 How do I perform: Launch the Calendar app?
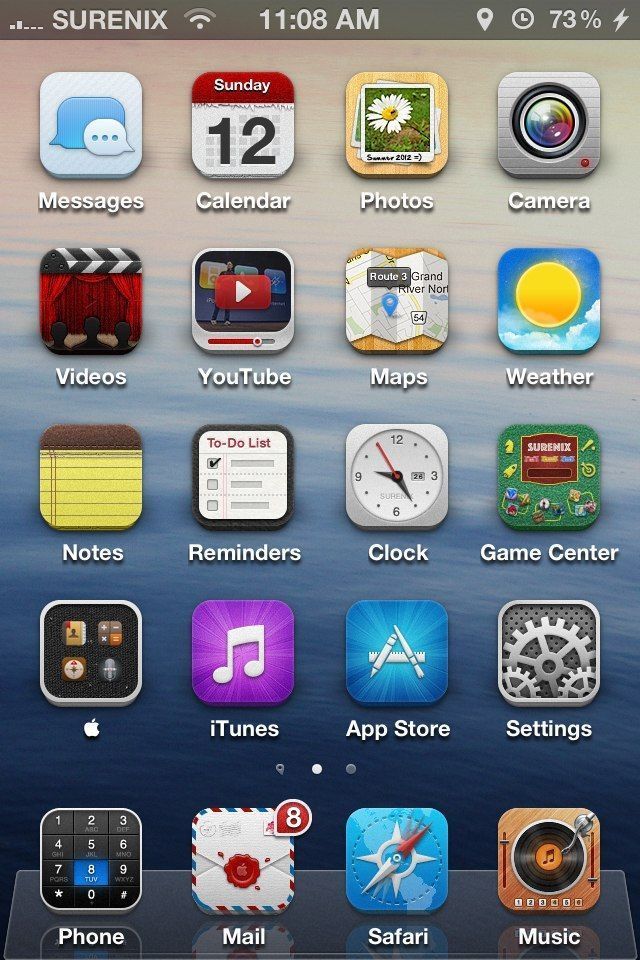243,125
